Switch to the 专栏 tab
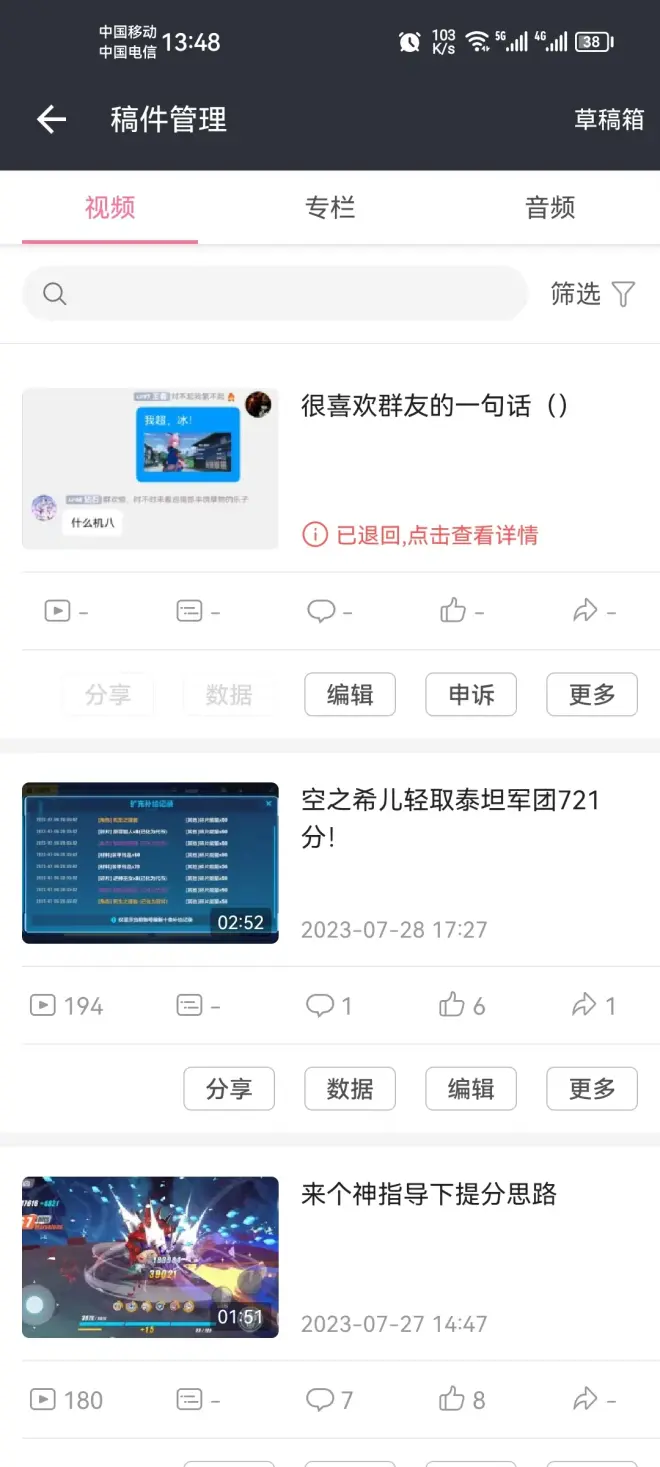Image resolution: width=660 pixels, height=1467 pixels. tap(329, 208)
